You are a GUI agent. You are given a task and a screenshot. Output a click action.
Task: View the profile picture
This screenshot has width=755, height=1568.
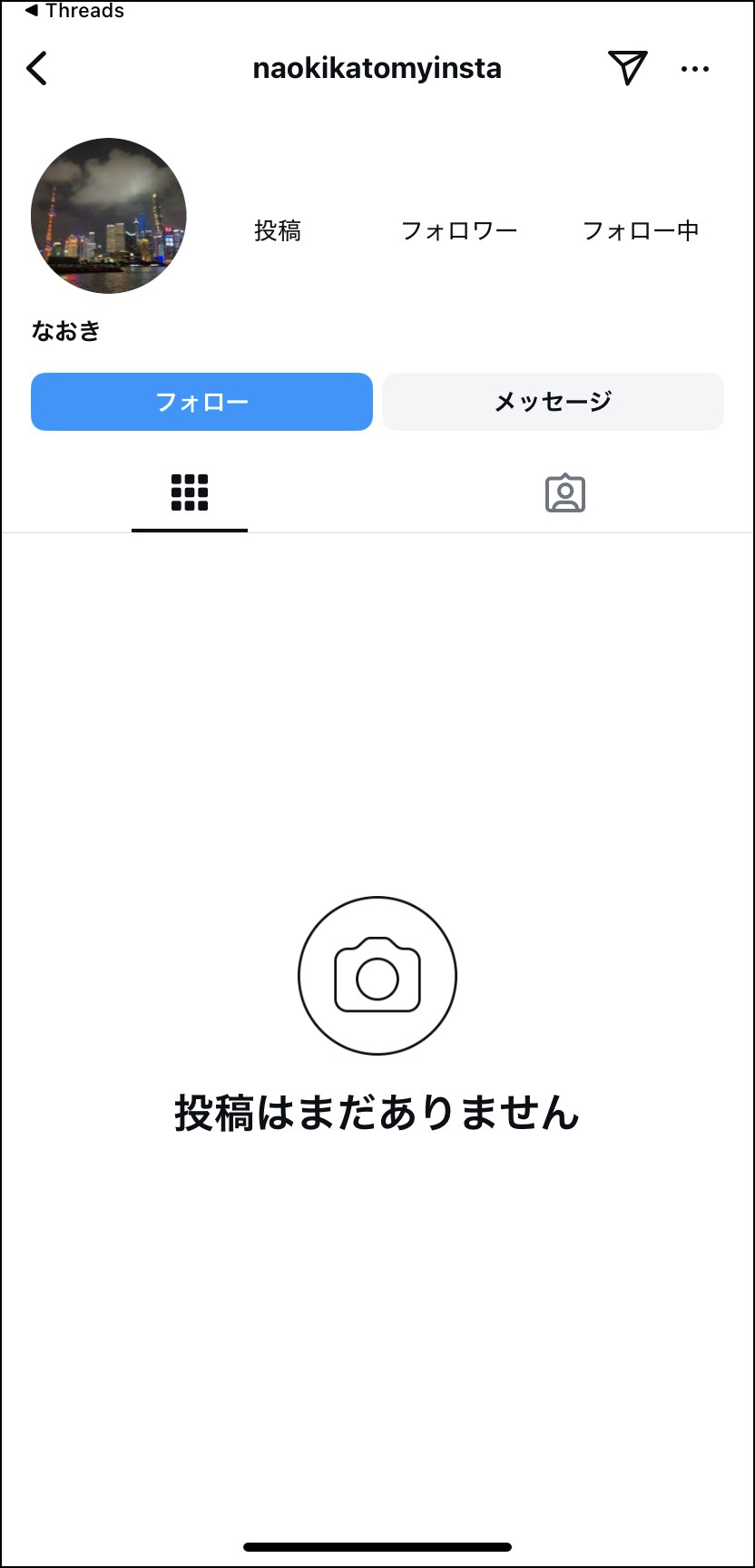click(x=109, y=216)
